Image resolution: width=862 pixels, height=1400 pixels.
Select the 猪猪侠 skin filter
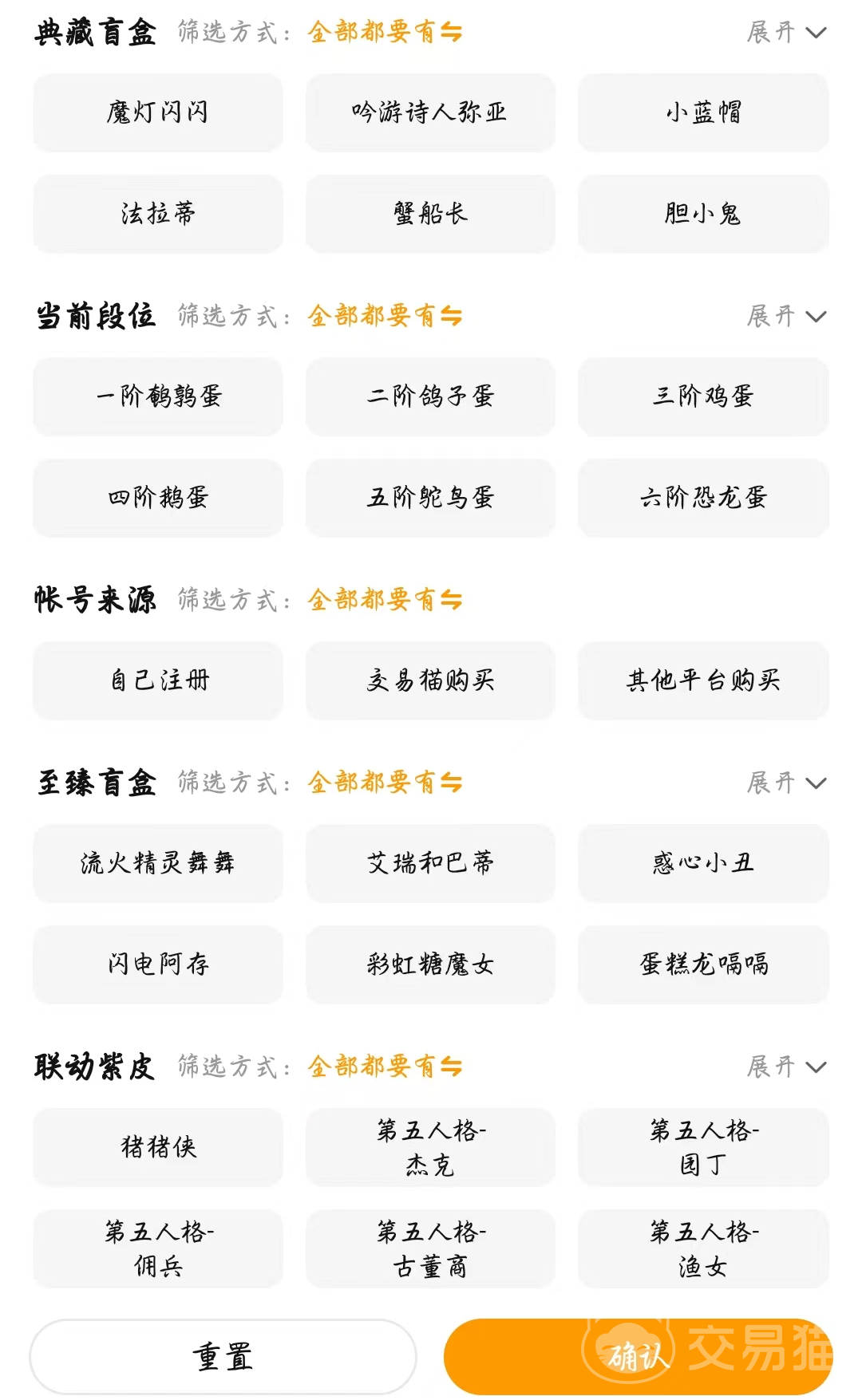coord(158,1147)
